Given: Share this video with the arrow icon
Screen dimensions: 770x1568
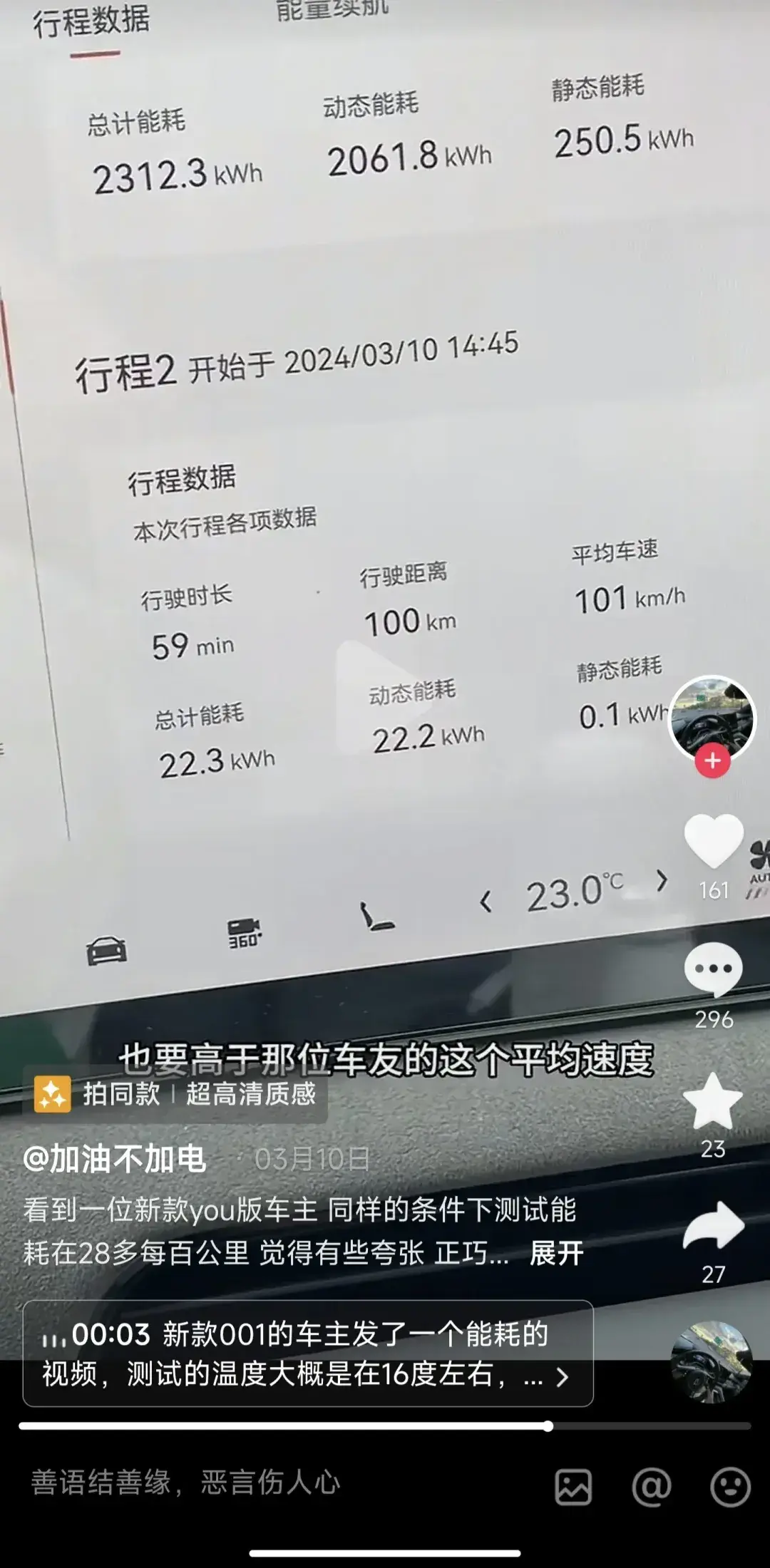Looking at the screenshot, I should click(x=713, y=1226).
